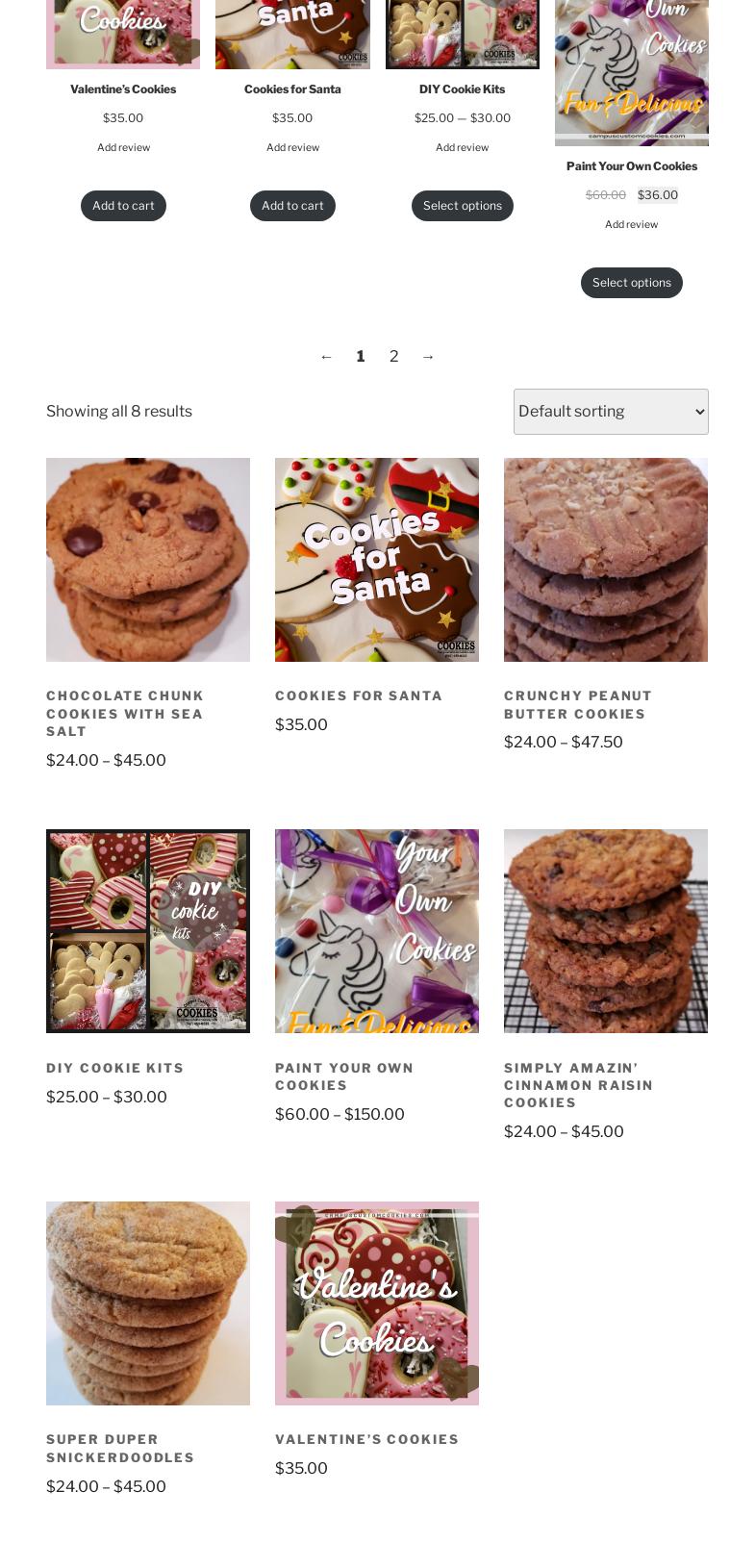The width and height of the screenshot is (755, 1568).
Task: Click Add to cart for Cookies for Santa
Action: pos(292,205)
